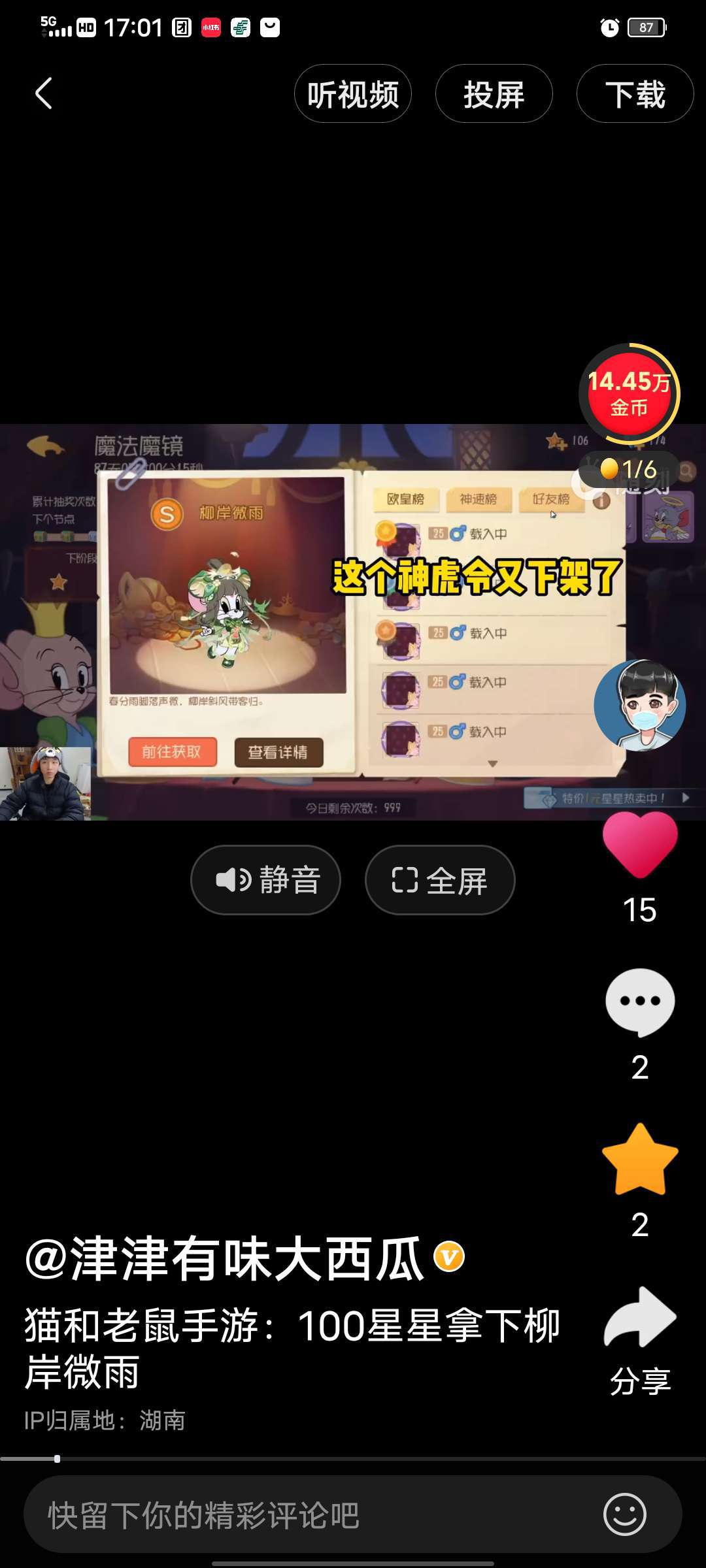Open the emoji picker smiley

[x=624, y=1514]
